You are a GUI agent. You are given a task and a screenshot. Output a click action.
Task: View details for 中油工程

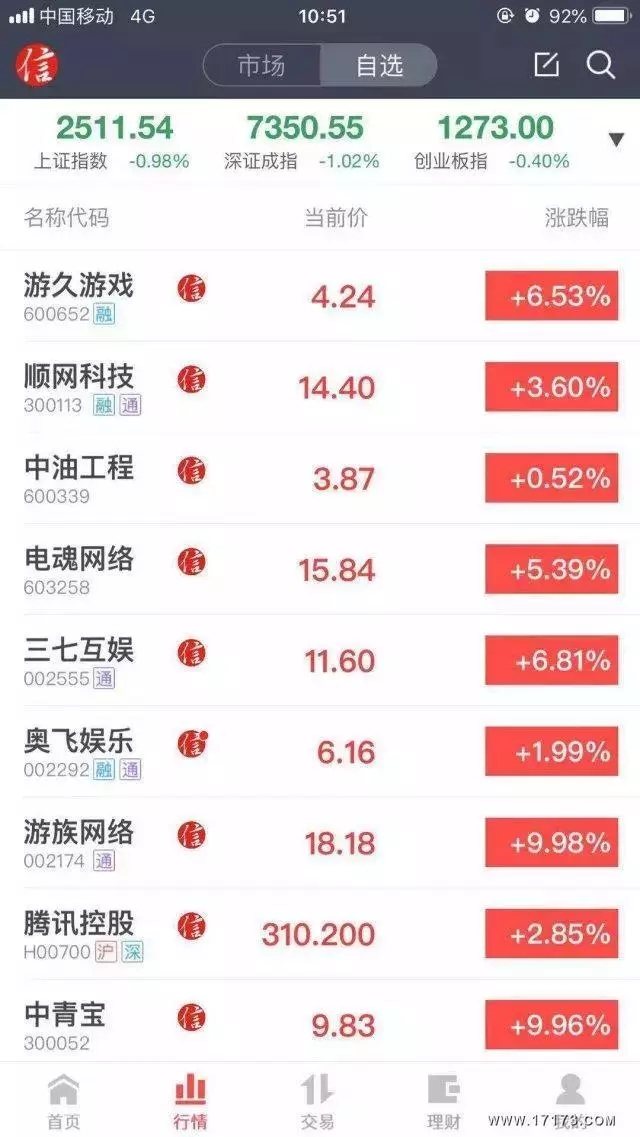(x=320, y=479)
